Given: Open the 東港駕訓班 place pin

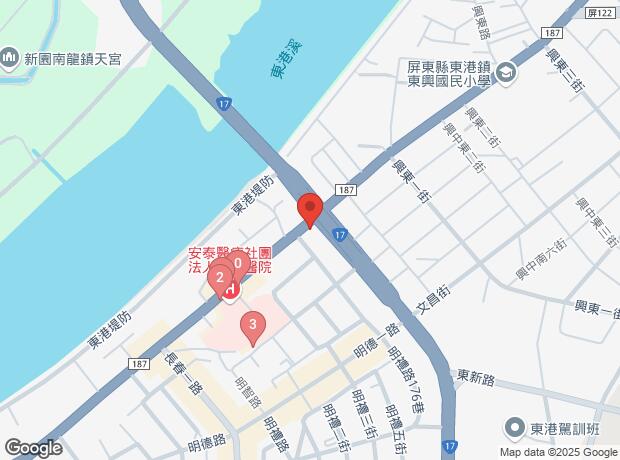Looking at the screenshot, I should pyautogui.click(x=514, y=429).
